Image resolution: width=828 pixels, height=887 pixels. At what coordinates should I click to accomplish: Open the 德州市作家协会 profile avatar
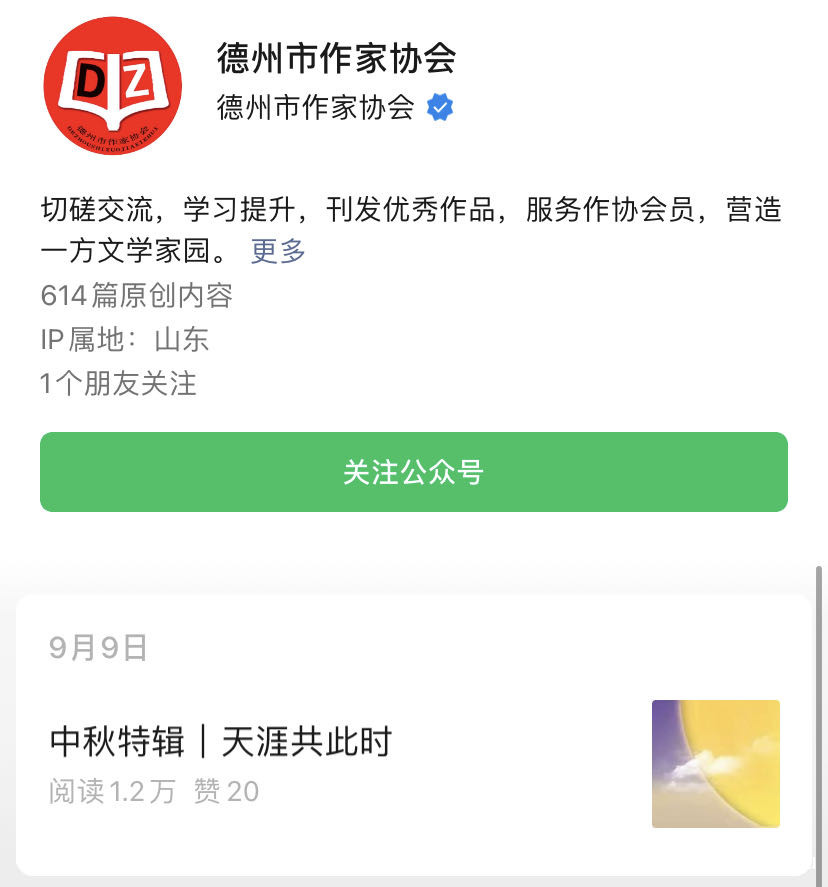pos(112,87)
